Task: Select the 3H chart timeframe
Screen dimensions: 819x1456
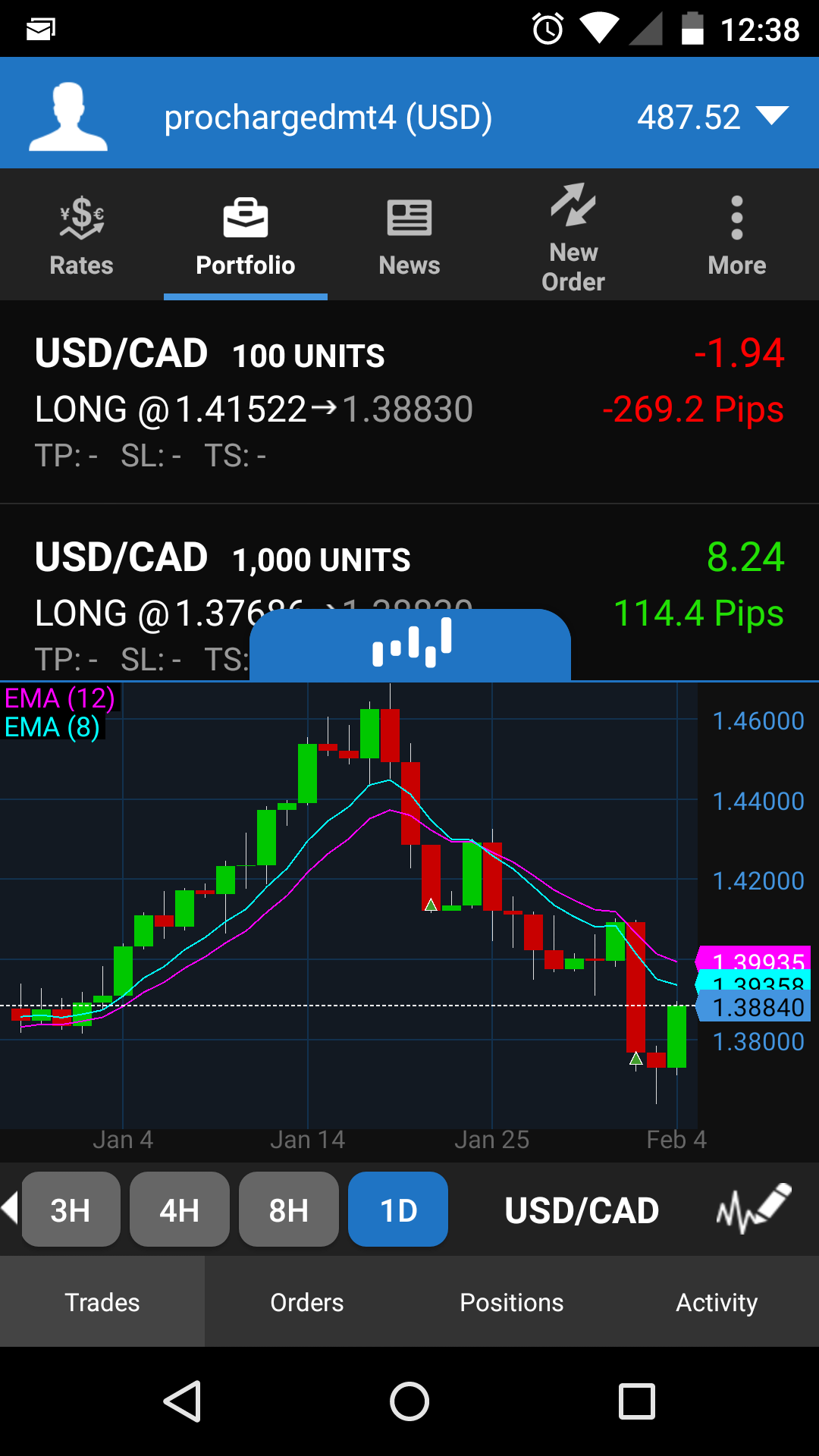Action: tap(71, 1210)
